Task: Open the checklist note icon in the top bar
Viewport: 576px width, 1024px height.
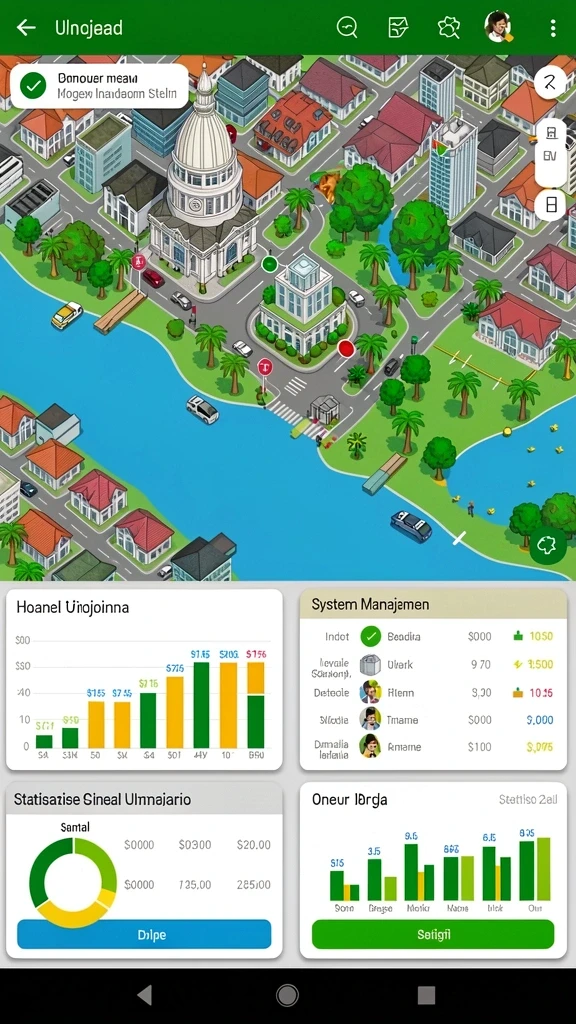Action: pos(398,27)
